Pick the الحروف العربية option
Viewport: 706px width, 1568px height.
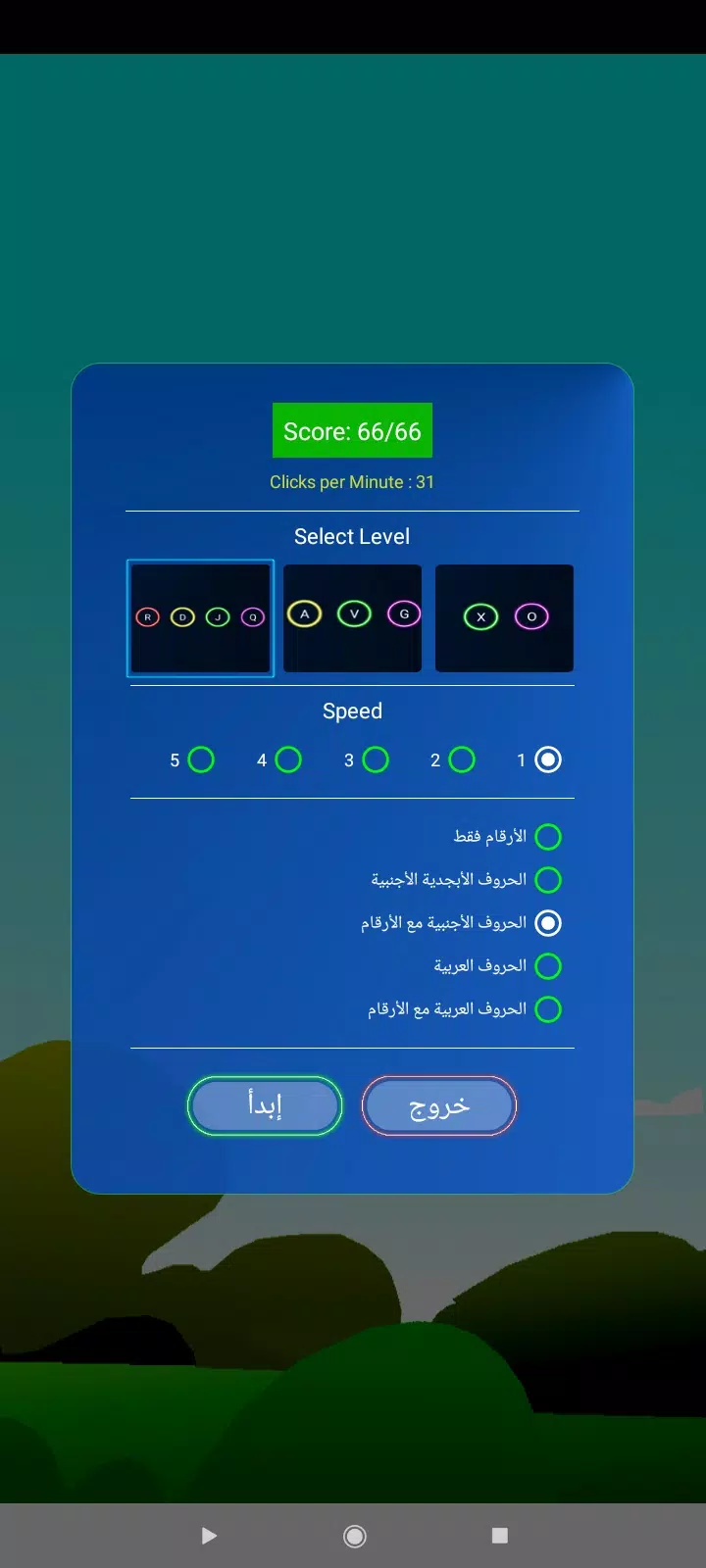[548, 966]
